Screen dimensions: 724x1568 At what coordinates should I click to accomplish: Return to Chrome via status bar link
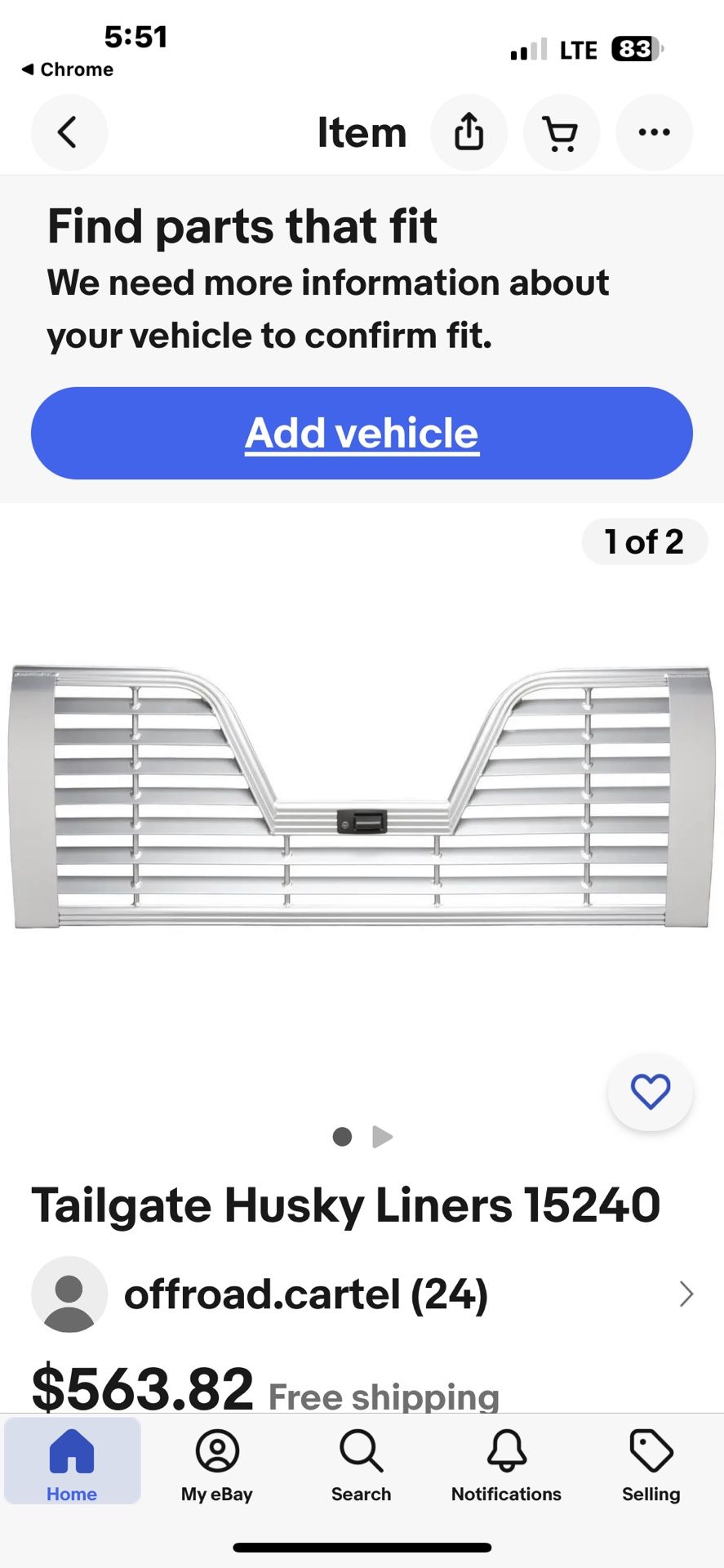click(x=68, y=69)
